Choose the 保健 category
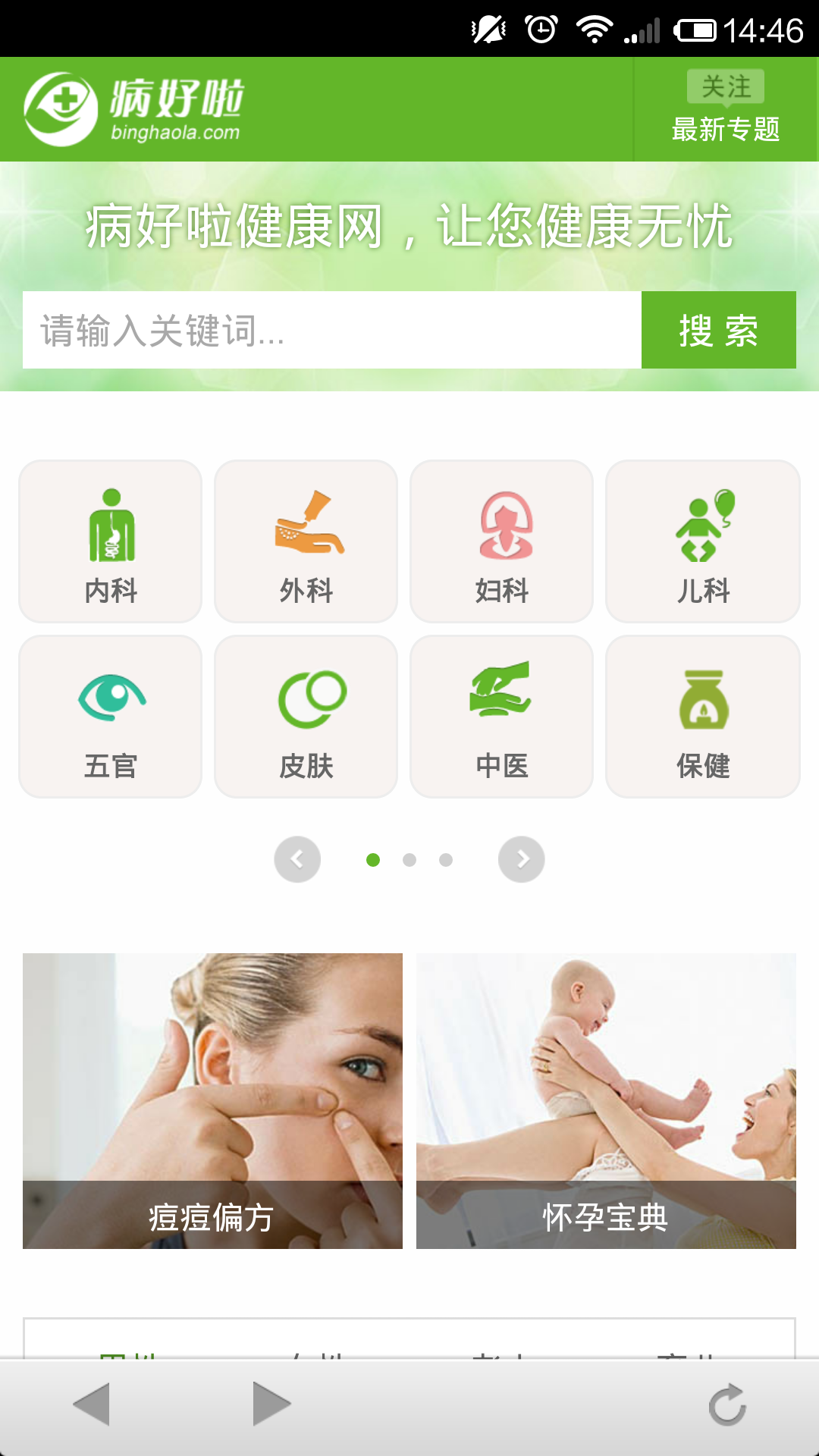Viewport: 819px width, 1456px height. 703,717
